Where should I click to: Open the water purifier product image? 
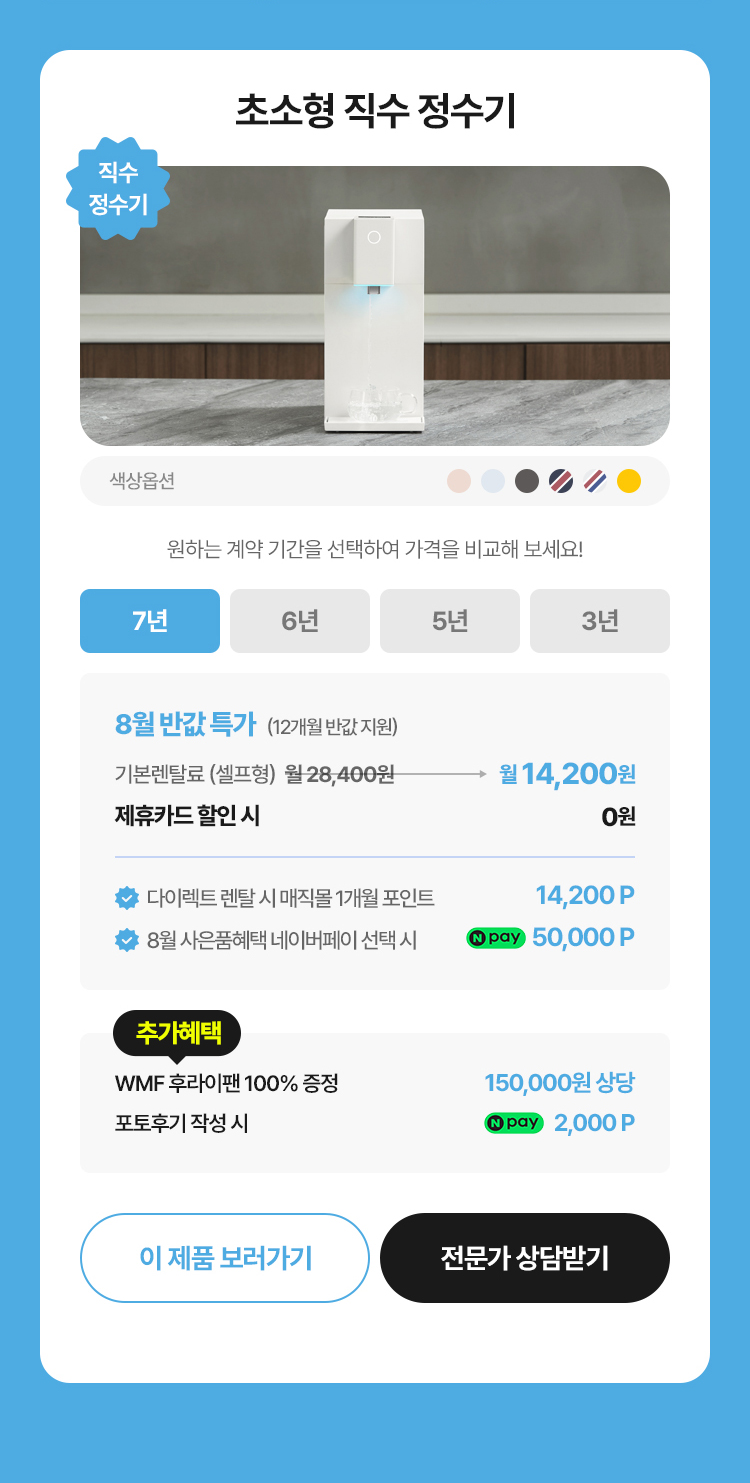click(375, 306)
